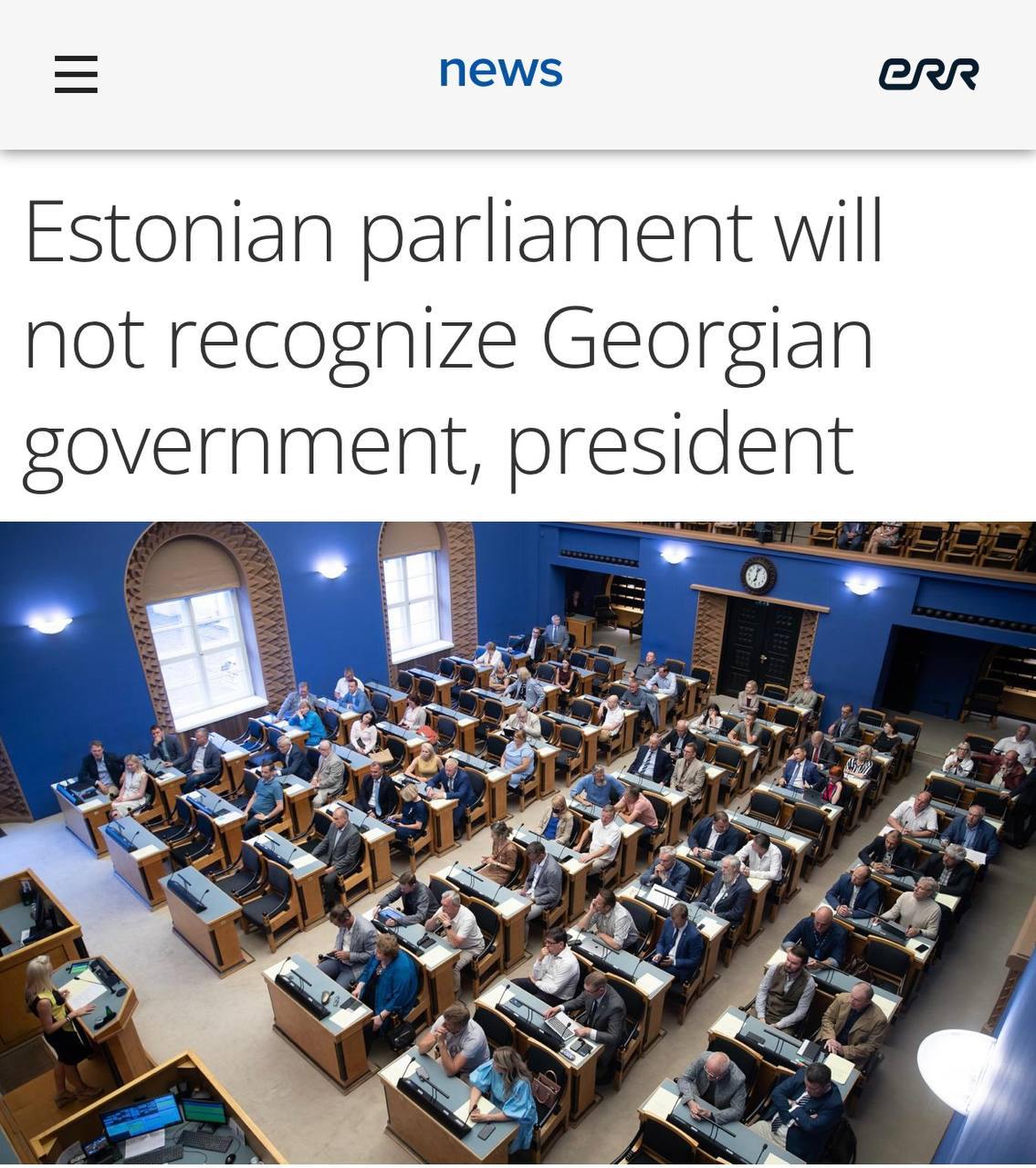This screenshot has width=1036, height=1168.
Task: Open the news section link
Action: tap(500, 71)
